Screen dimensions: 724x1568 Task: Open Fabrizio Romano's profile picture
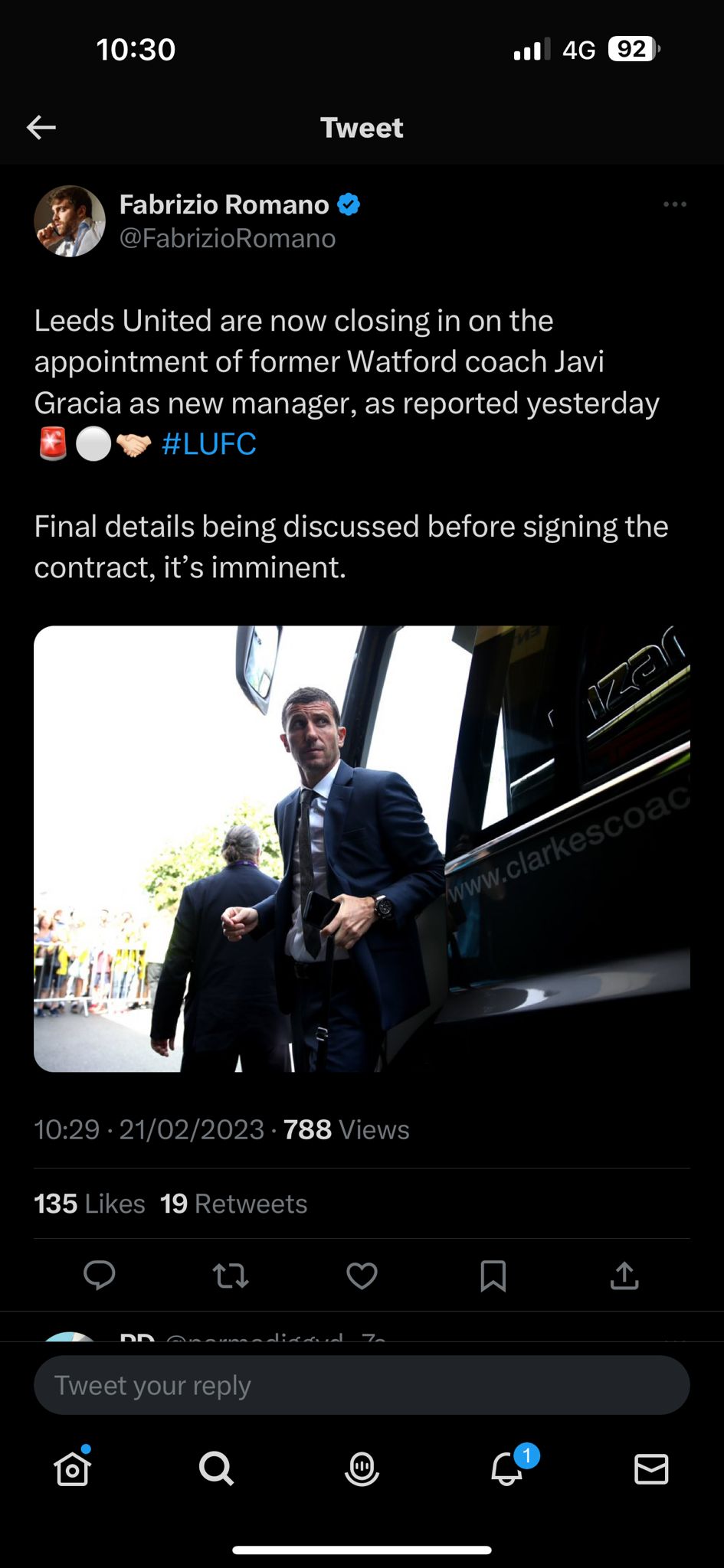(70, 221)
